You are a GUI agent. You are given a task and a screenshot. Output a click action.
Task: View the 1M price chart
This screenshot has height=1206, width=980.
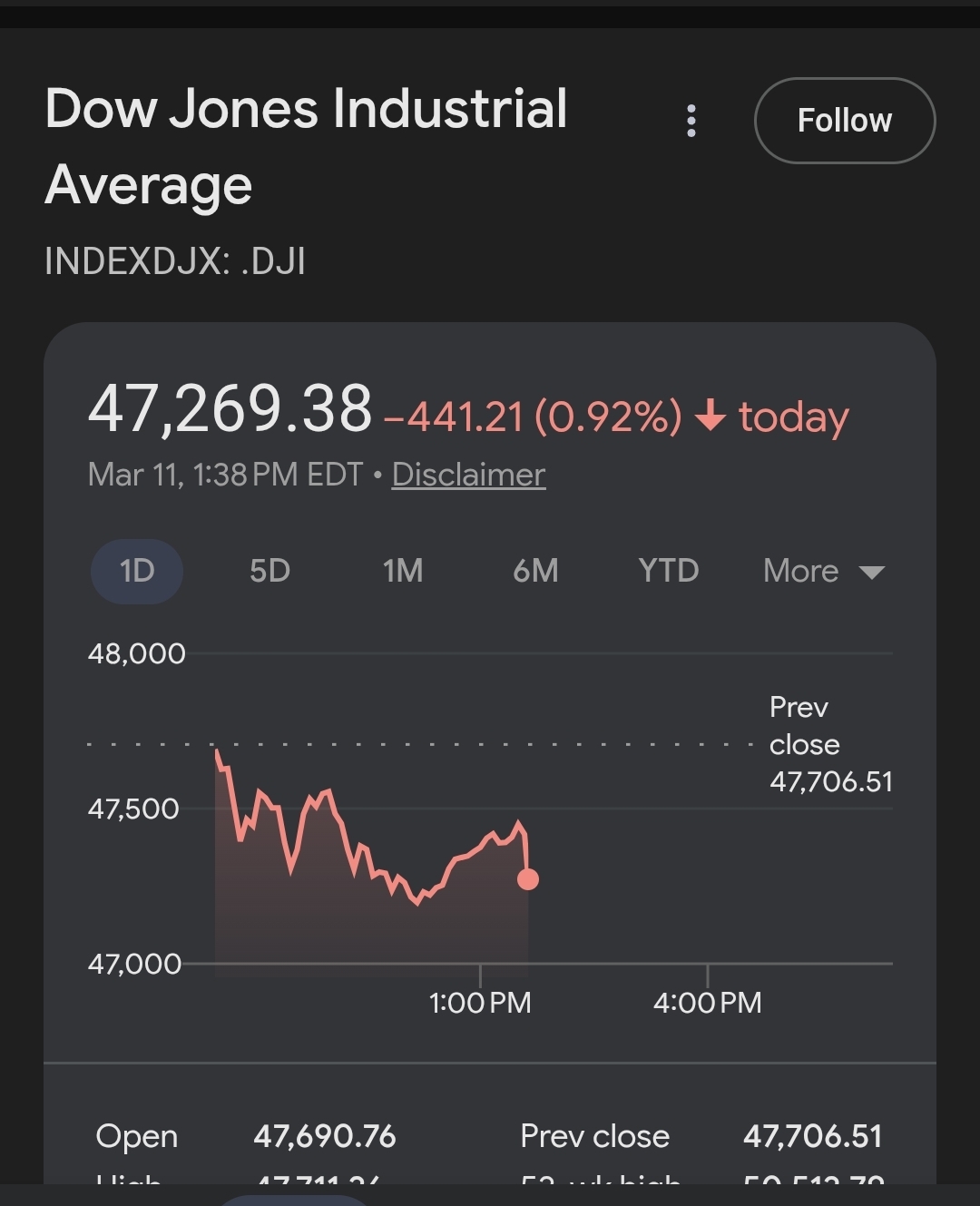[x=402, y=571]
